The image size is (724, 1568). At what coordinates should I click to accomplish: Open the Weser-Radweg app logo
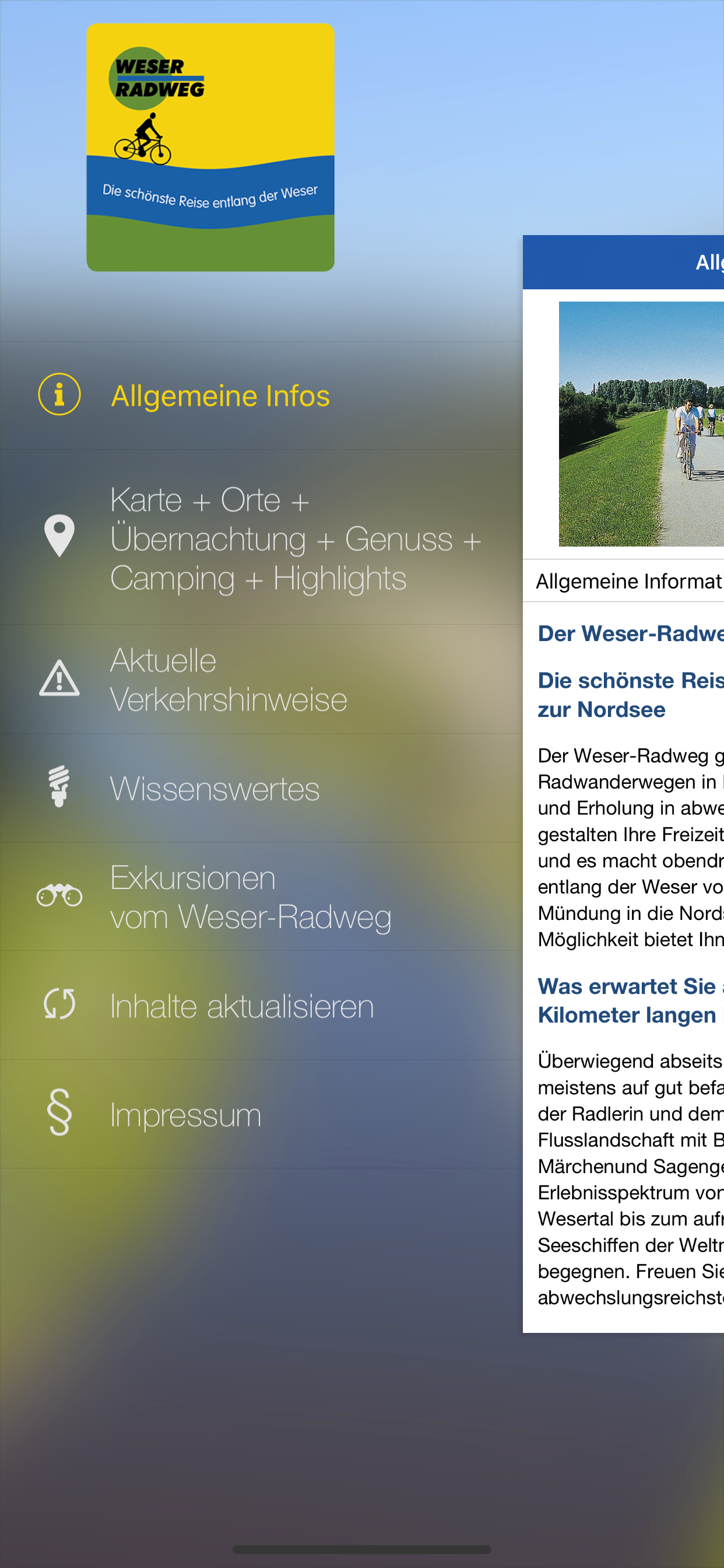(210, 146)
